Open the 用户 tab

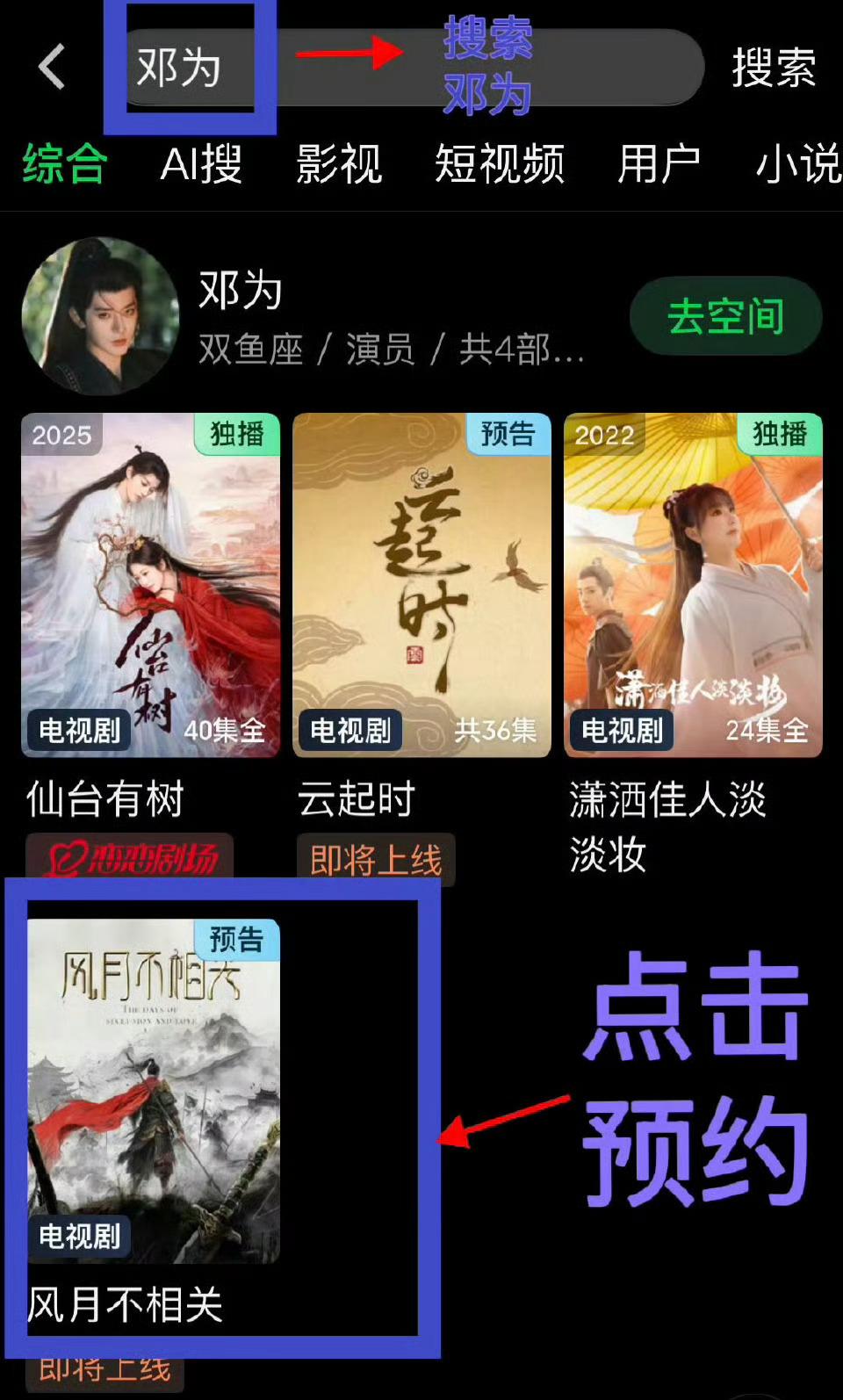(x=659, y=164)
